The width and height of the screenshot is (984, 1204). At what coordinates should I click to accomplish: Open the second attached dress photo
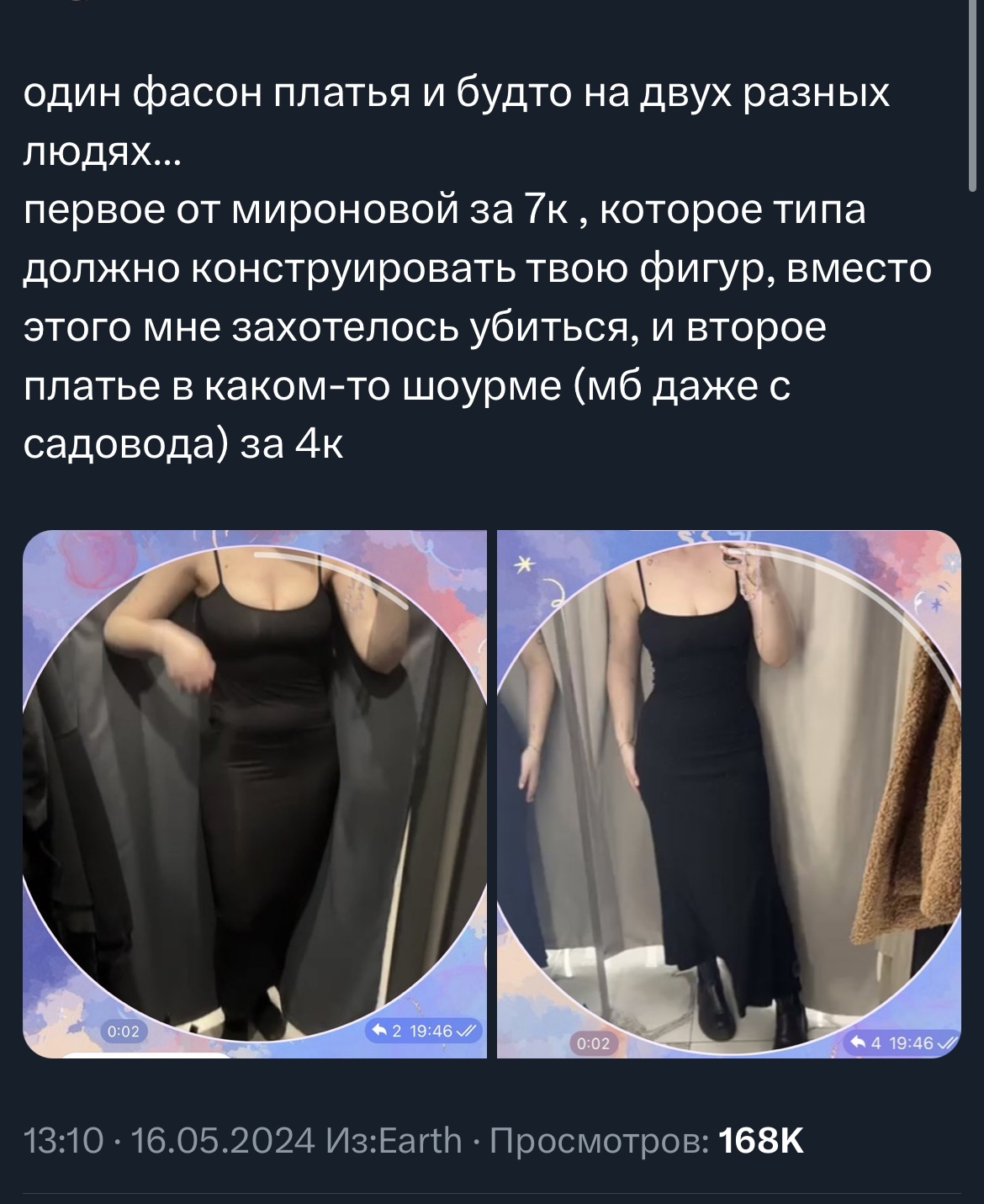click(728, 793)
